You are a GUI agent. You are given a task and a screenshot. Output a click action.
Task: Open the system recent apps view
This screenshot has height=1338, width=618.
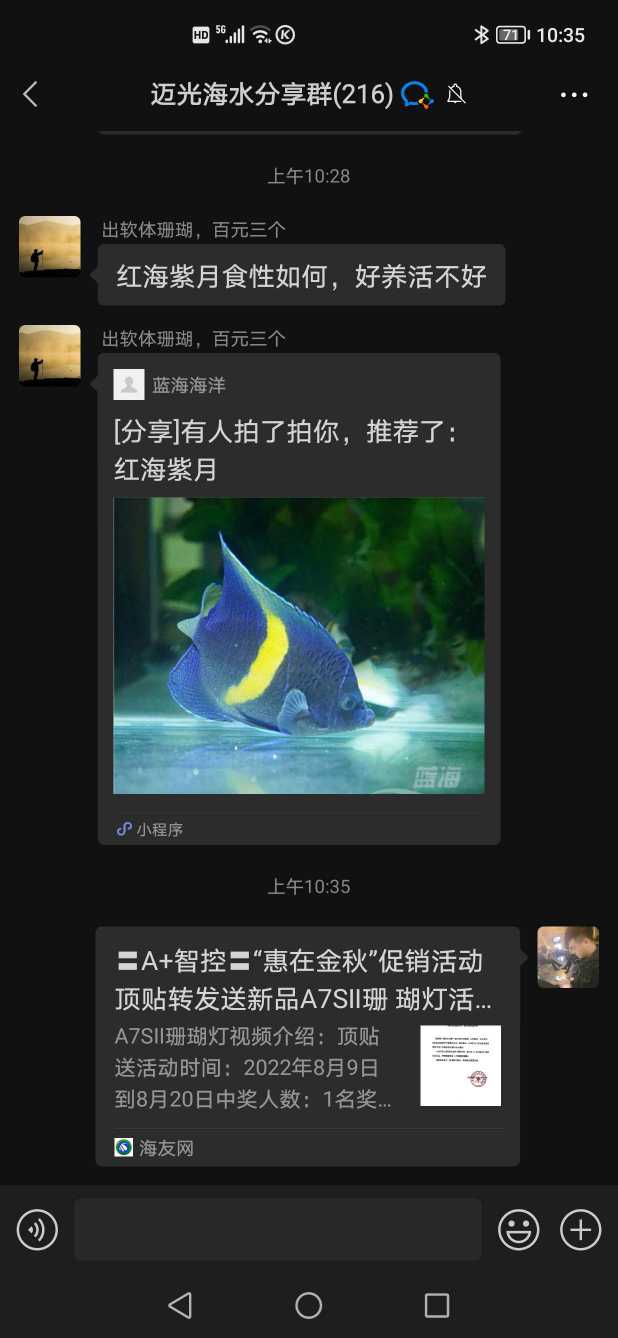437,1305
